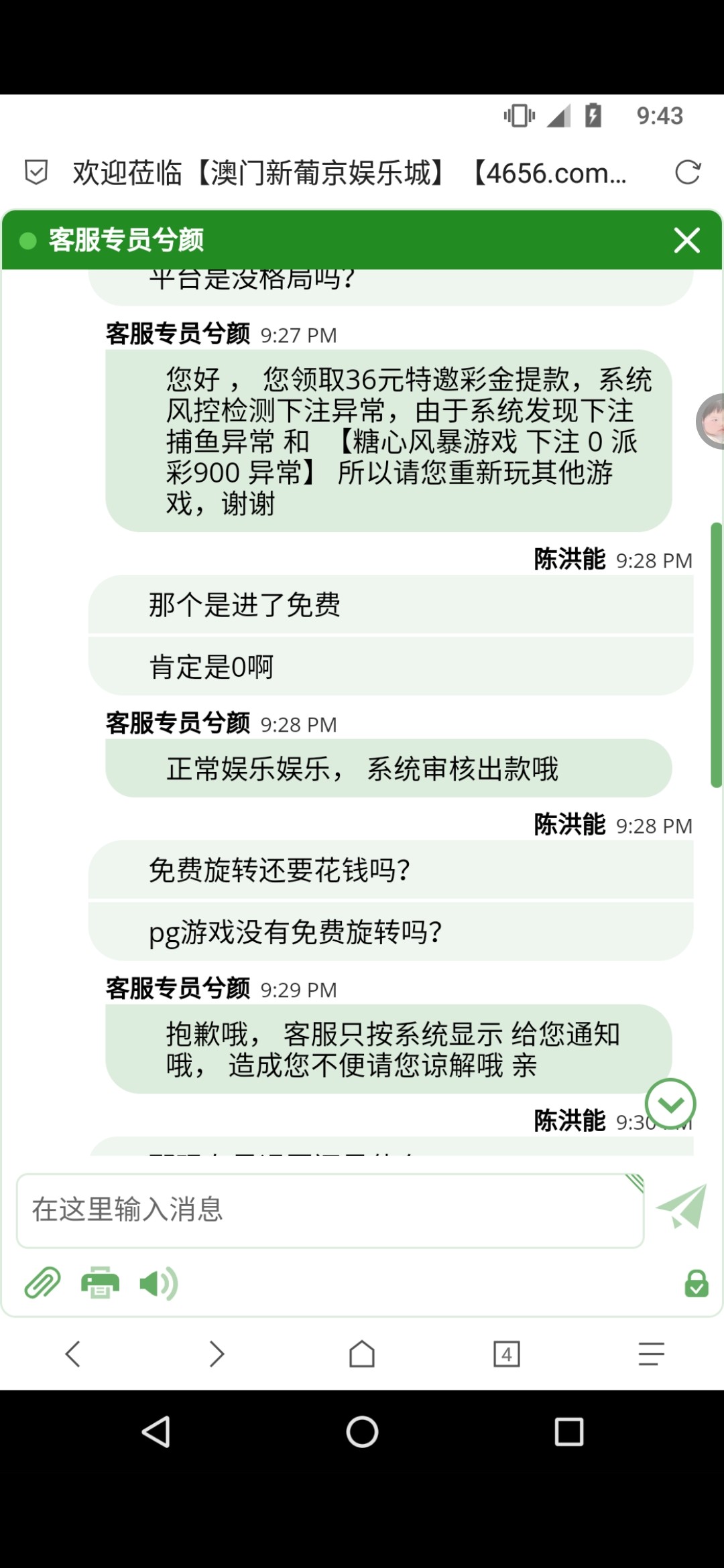
Task: Attach a file with the paperclip
Action: (x=42, y=1283)
